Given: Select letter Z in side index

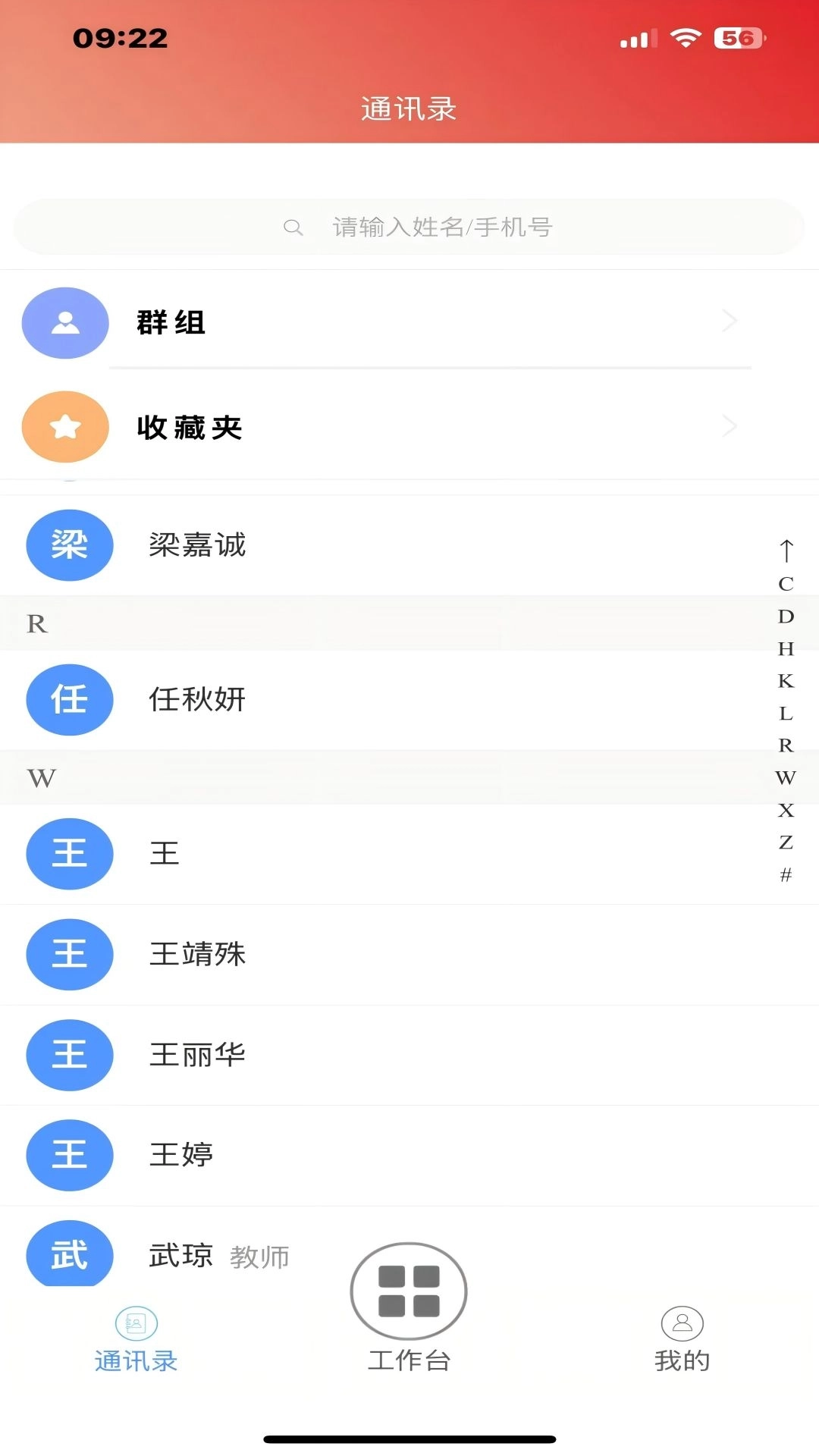Looking at the screenshot, I should point(785,842).
